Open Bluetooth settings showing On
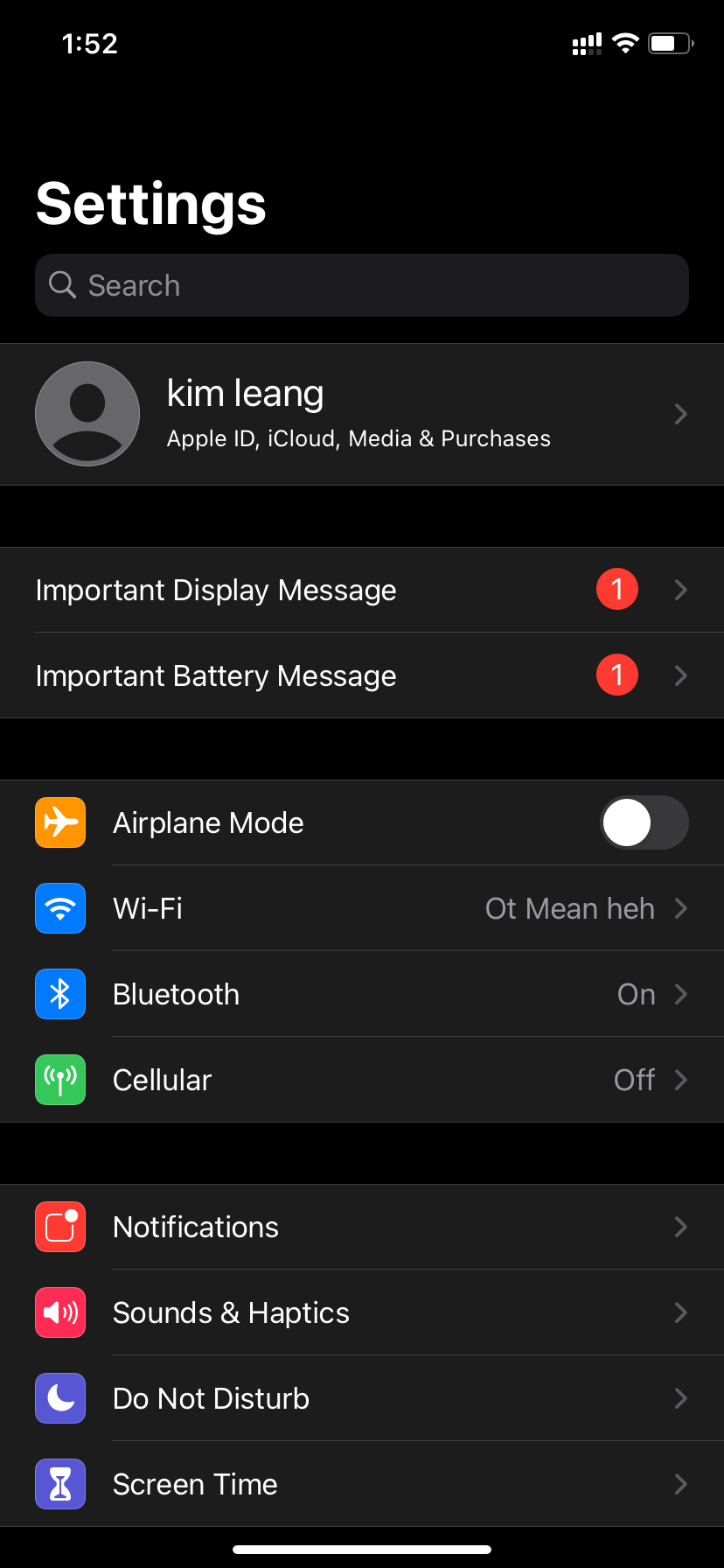The height and width of the screenshot is (1568, 724). pyautogui.click(x=362, y=994)
